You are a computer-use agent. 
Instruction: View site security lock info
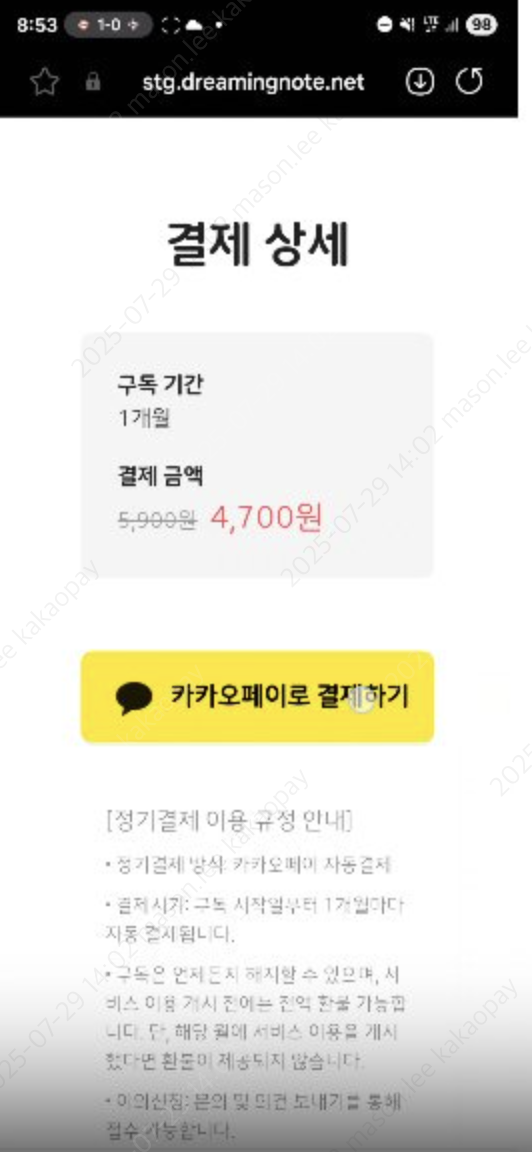pyautogui.click(x=93, y=82)
